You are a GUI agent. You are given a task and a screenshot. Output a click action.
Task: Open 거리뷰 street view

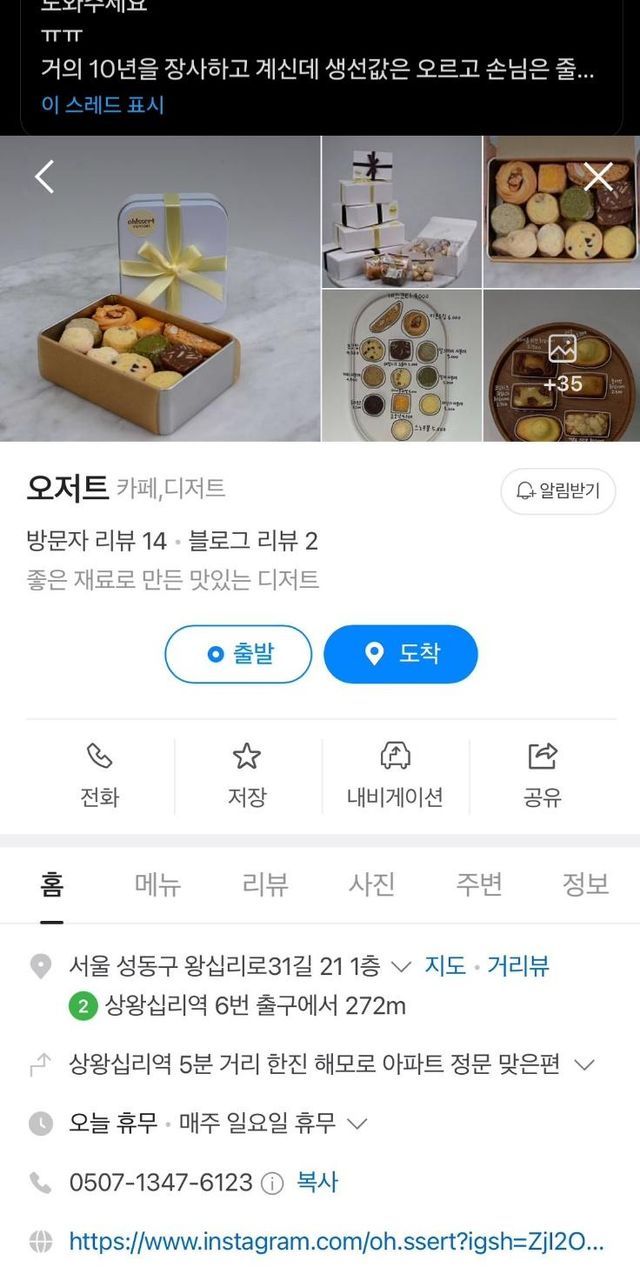(518, 966)
